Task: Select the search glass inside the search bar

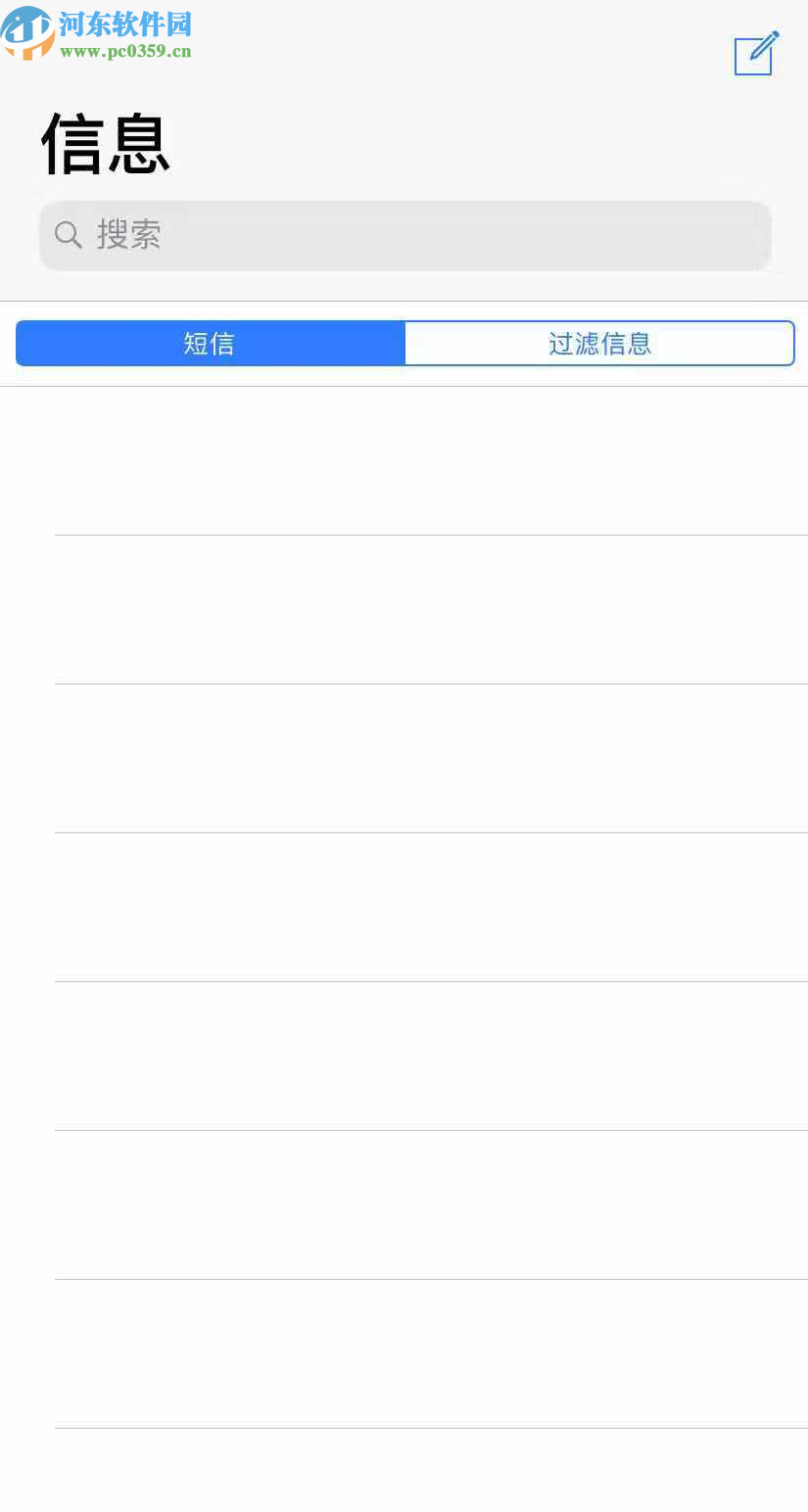Action: pos(67,235)
